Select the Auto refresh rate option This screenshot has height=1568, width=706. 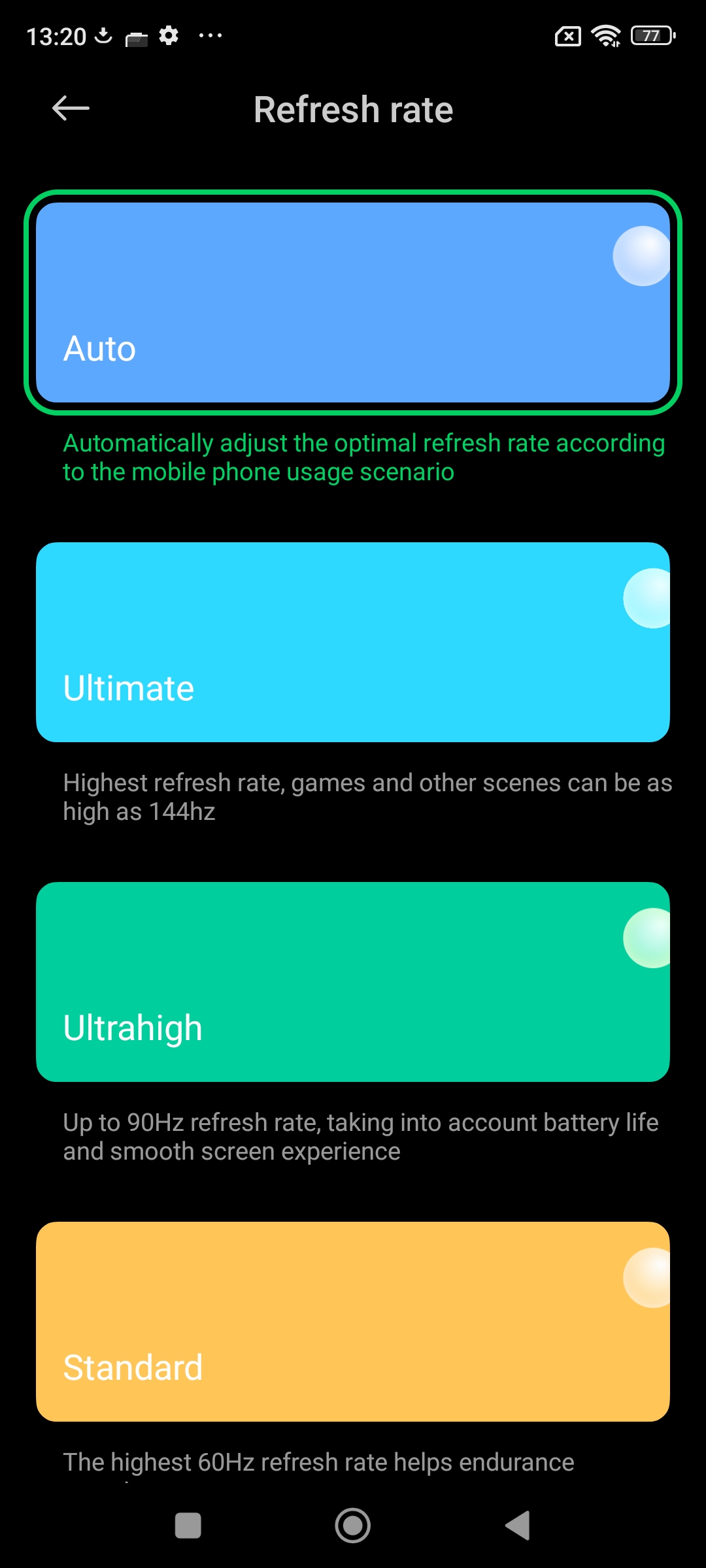tap(353, 302)
